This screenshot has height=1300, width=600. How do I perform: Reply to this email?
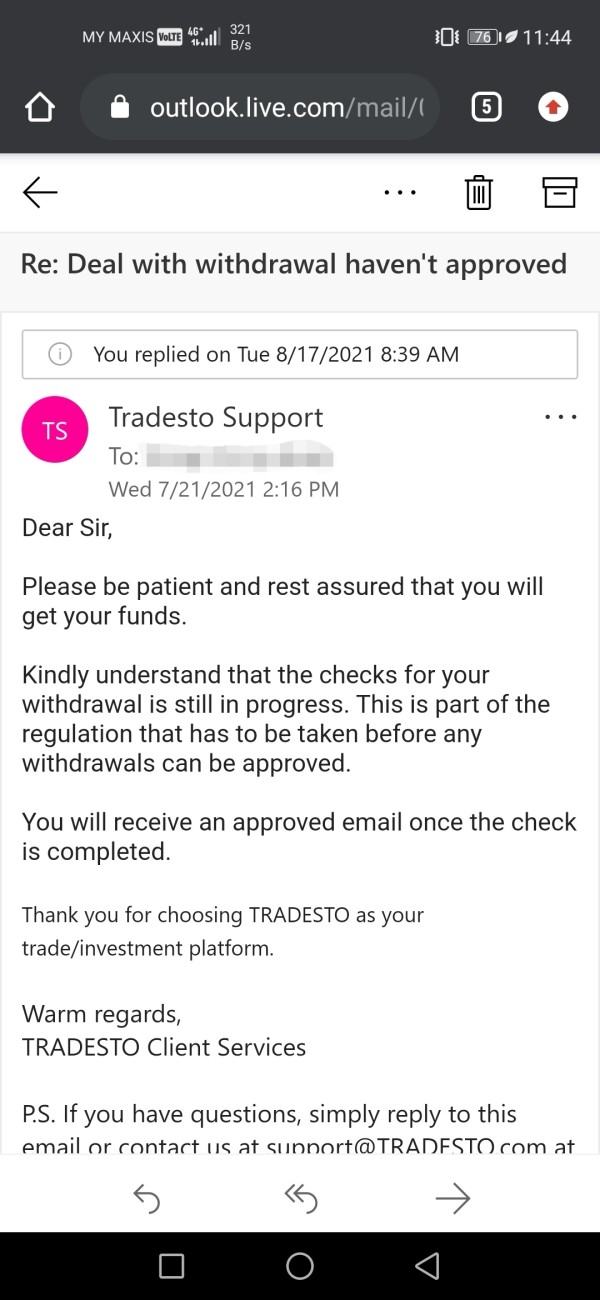147,1197
